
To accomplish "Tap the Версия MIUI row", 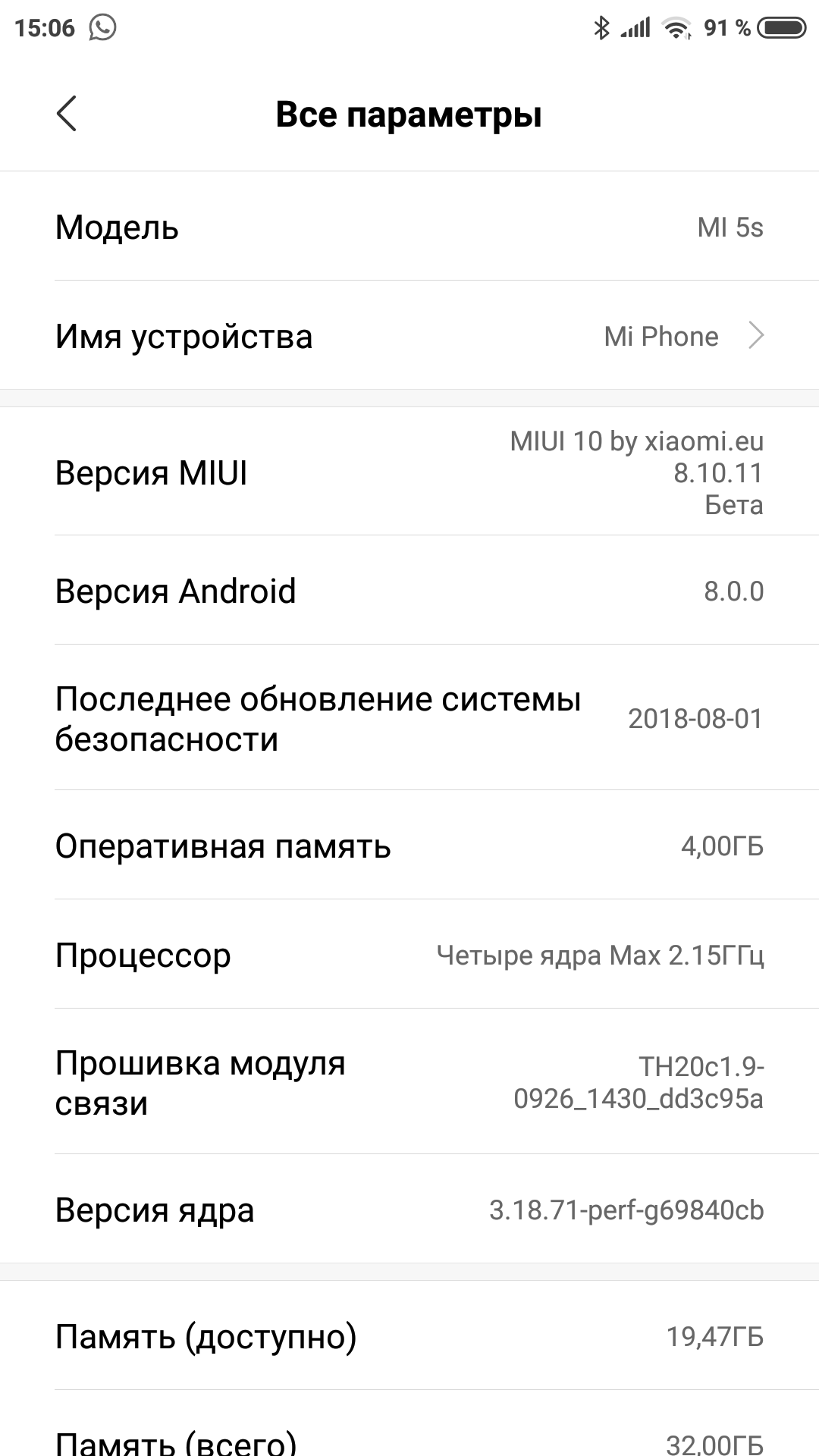I will 409,472.
